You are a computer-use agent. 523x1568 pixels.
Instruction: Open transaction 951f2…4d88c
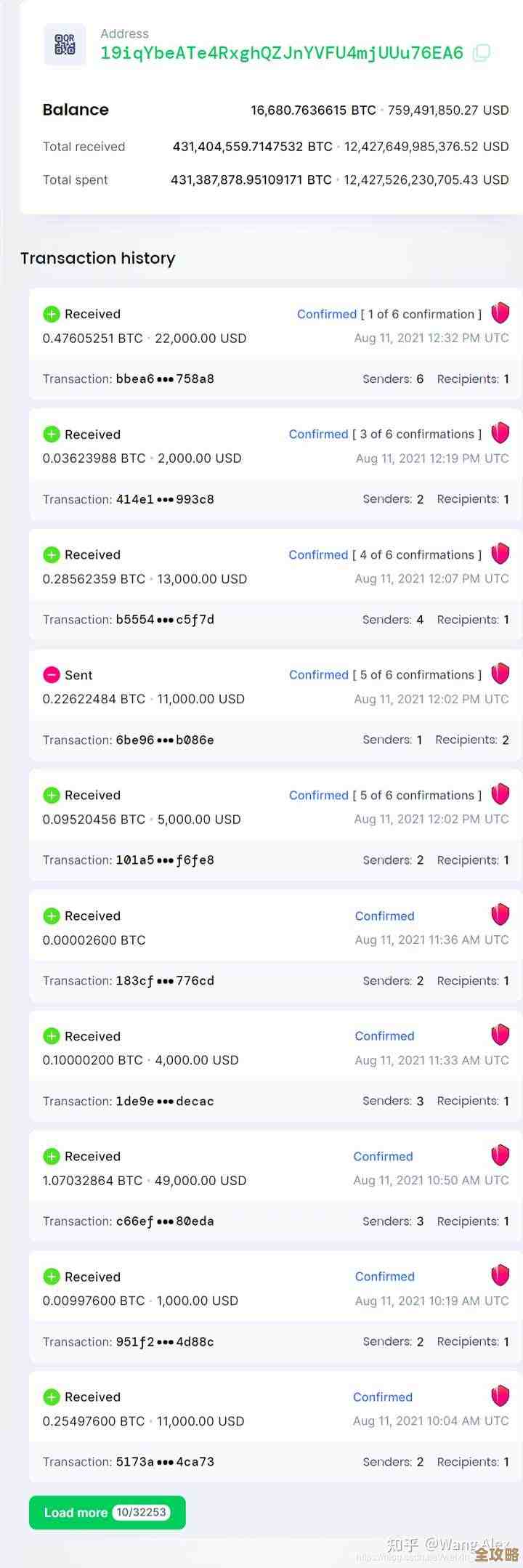pyautogui.click(x=164, y=1342)
